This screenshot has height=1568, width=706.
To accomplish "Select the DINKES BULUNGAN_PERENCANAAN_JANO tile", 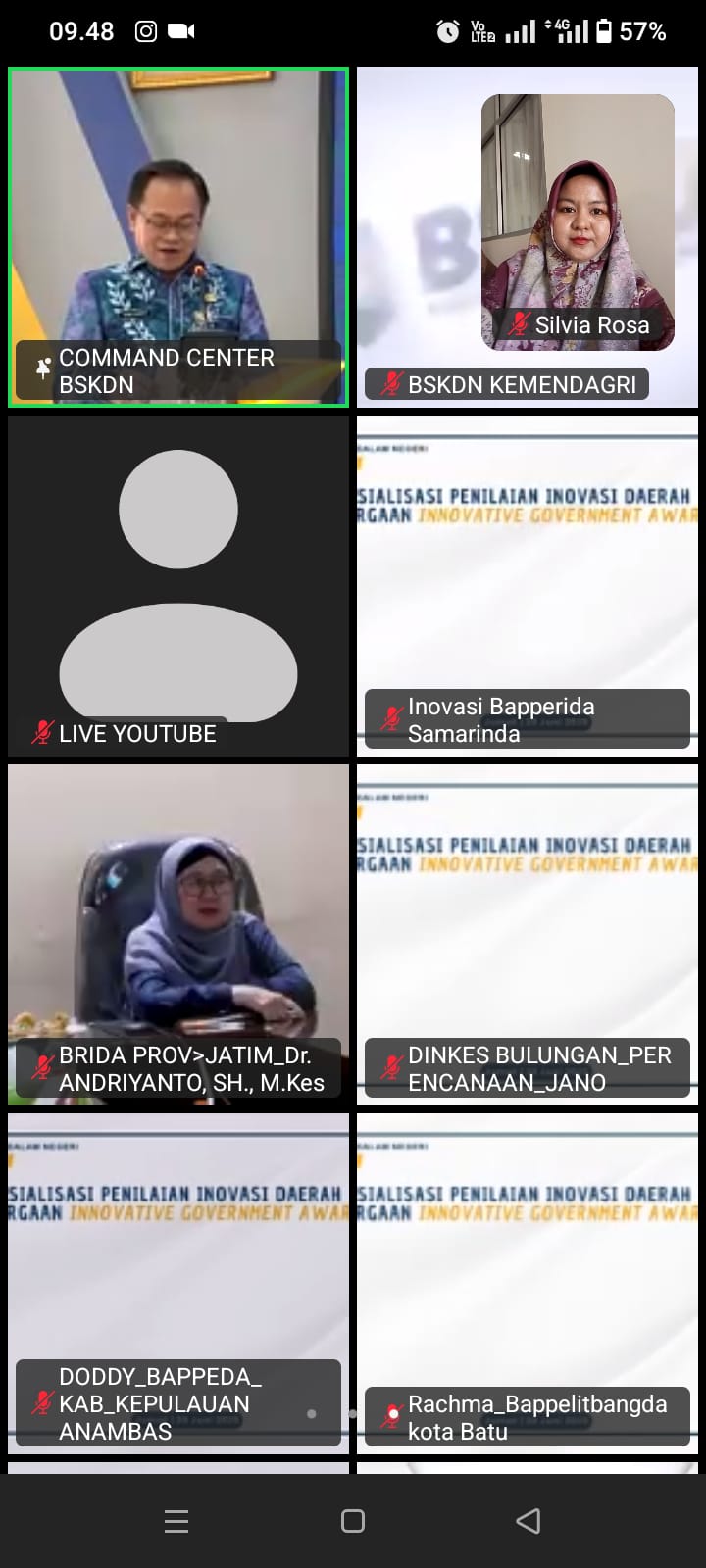I will (527, 934).
